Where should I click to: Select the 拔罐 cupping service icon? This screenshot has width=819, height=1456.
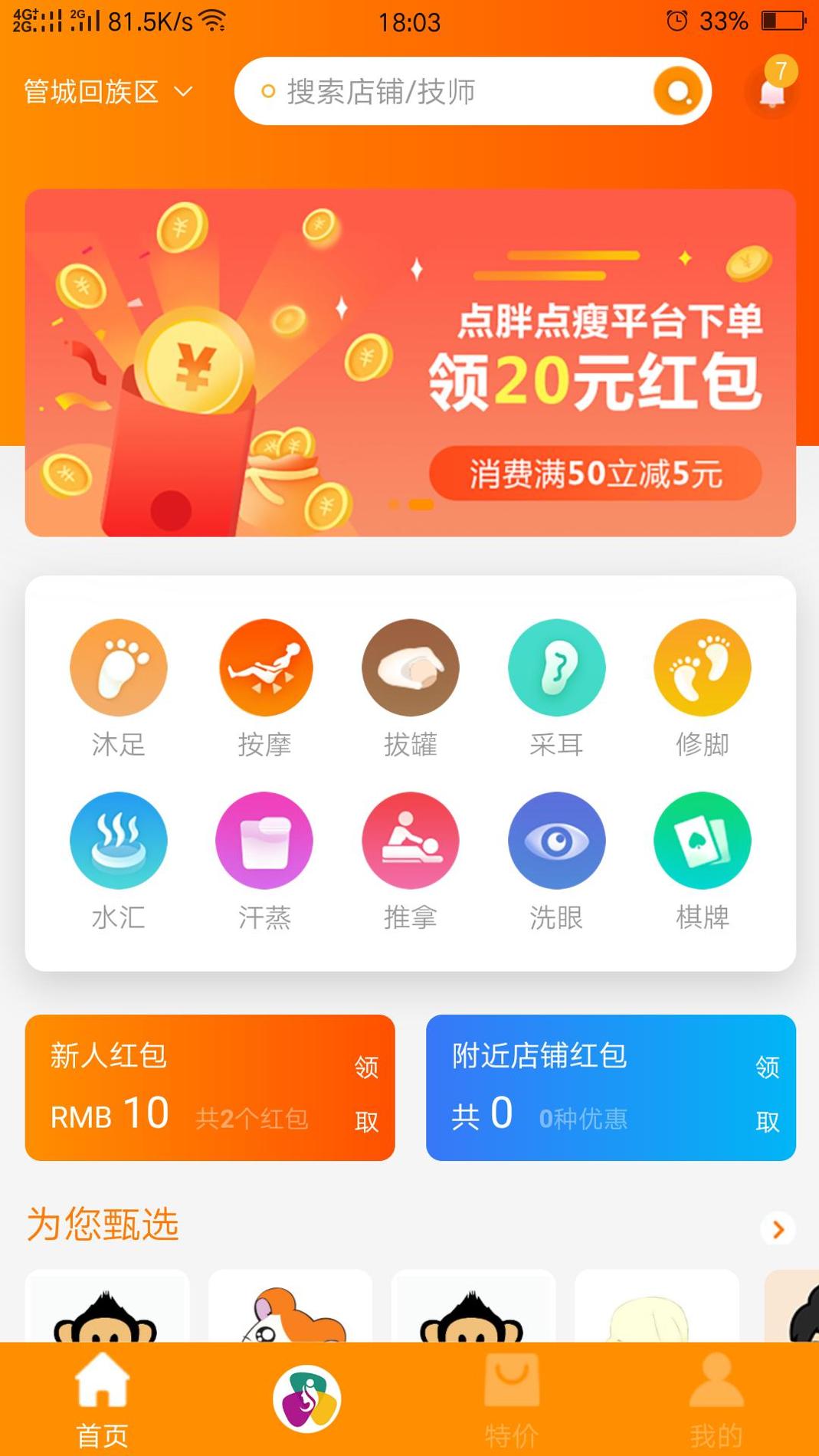coord(411,667)
